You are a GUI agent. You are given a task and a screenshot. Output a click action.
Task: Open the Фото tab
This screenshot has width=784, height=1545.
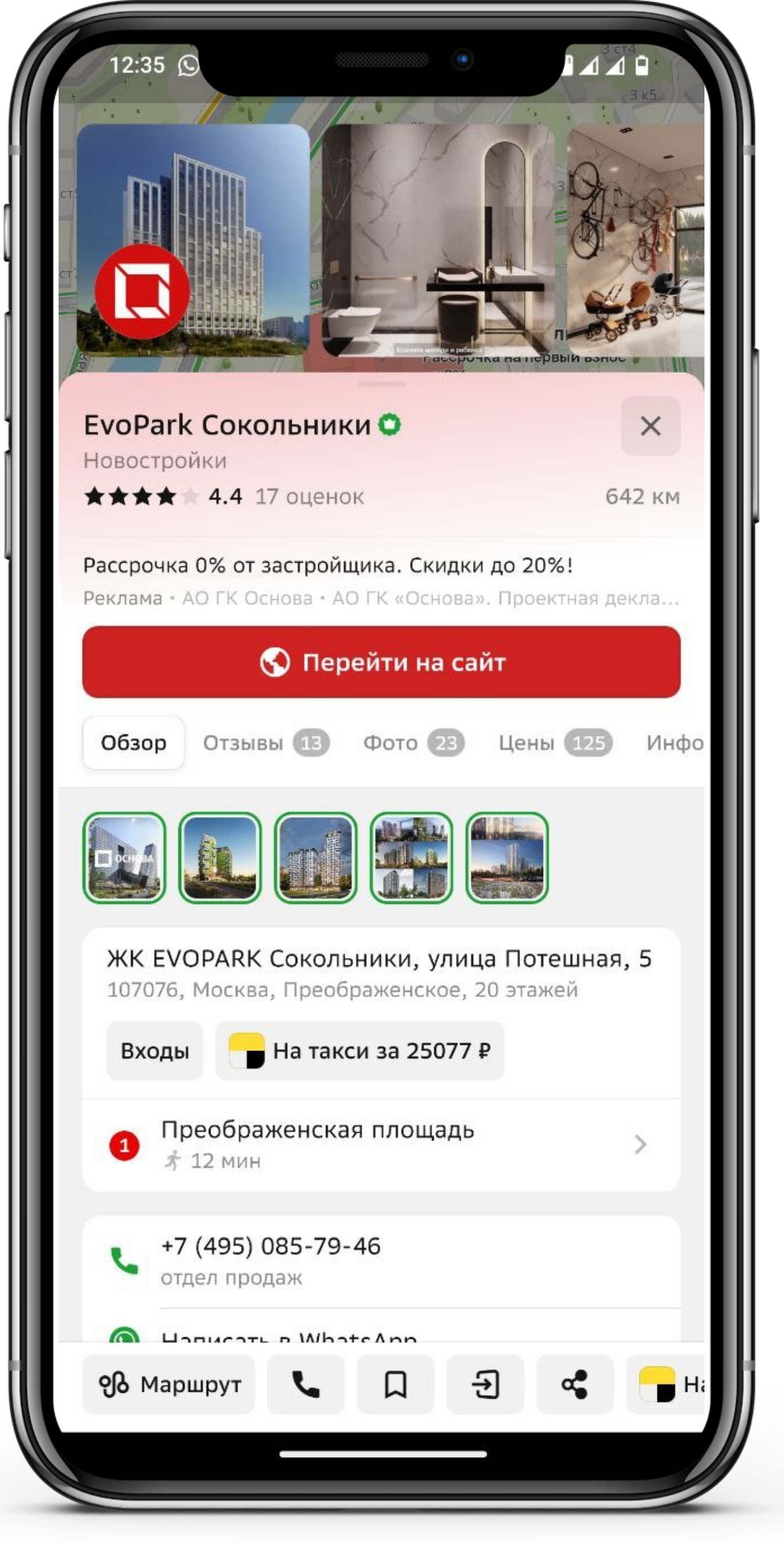[413, 743]
